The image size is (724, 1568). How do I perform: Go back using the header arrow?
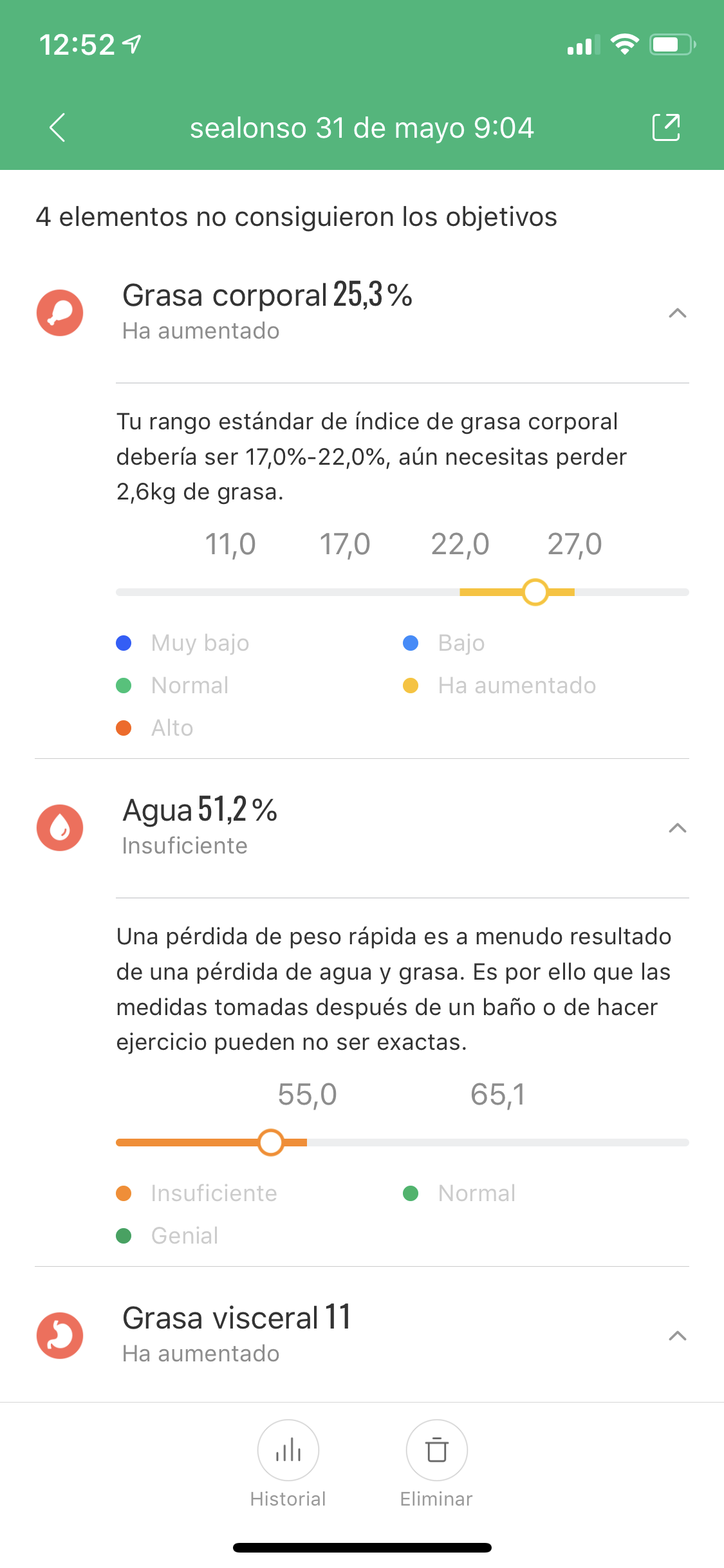57,127
